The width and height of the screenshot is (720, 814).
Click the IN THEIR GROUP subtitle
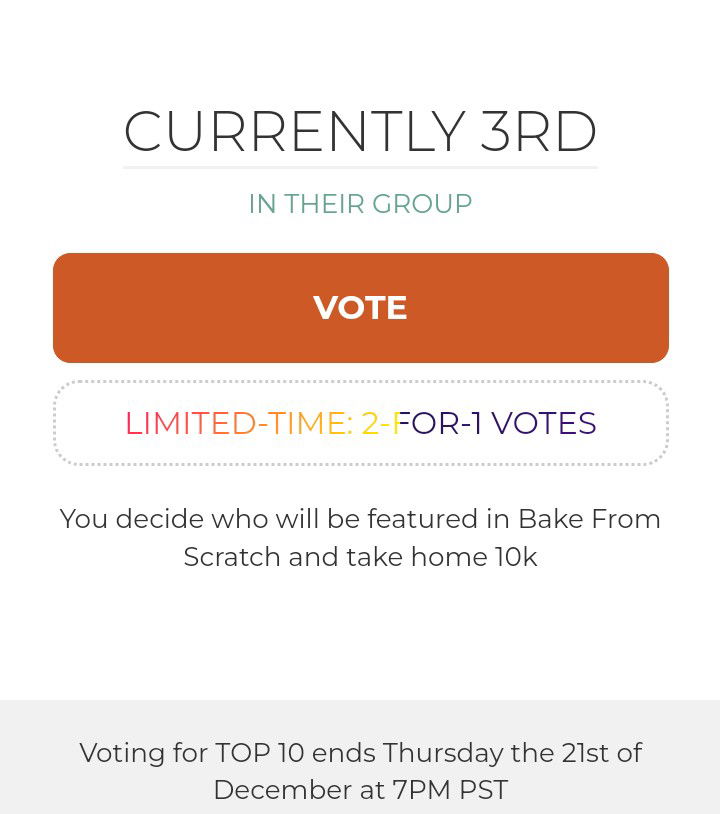[360, 204]
